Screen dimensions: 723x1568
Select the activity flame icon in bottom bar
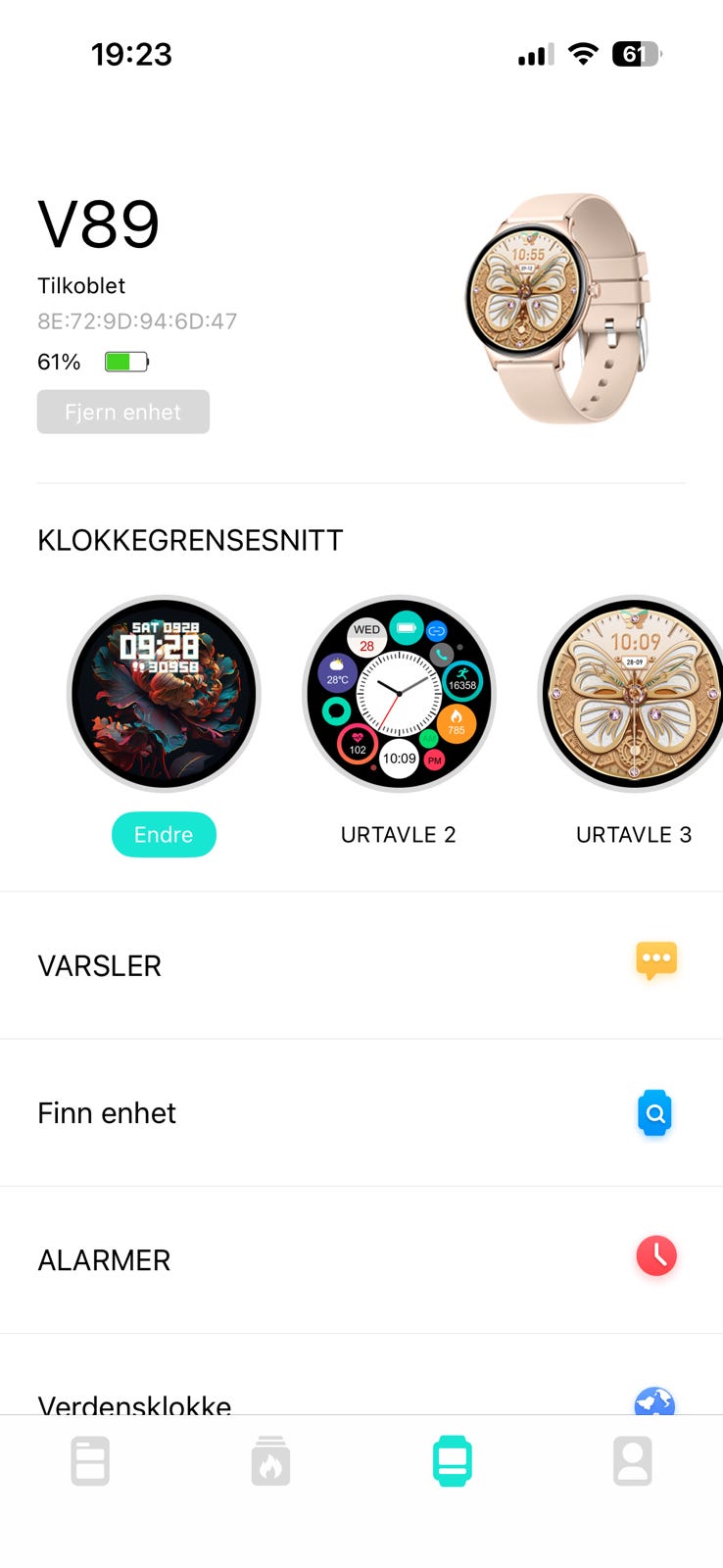pyautogui.click(x=270, y=1460)
